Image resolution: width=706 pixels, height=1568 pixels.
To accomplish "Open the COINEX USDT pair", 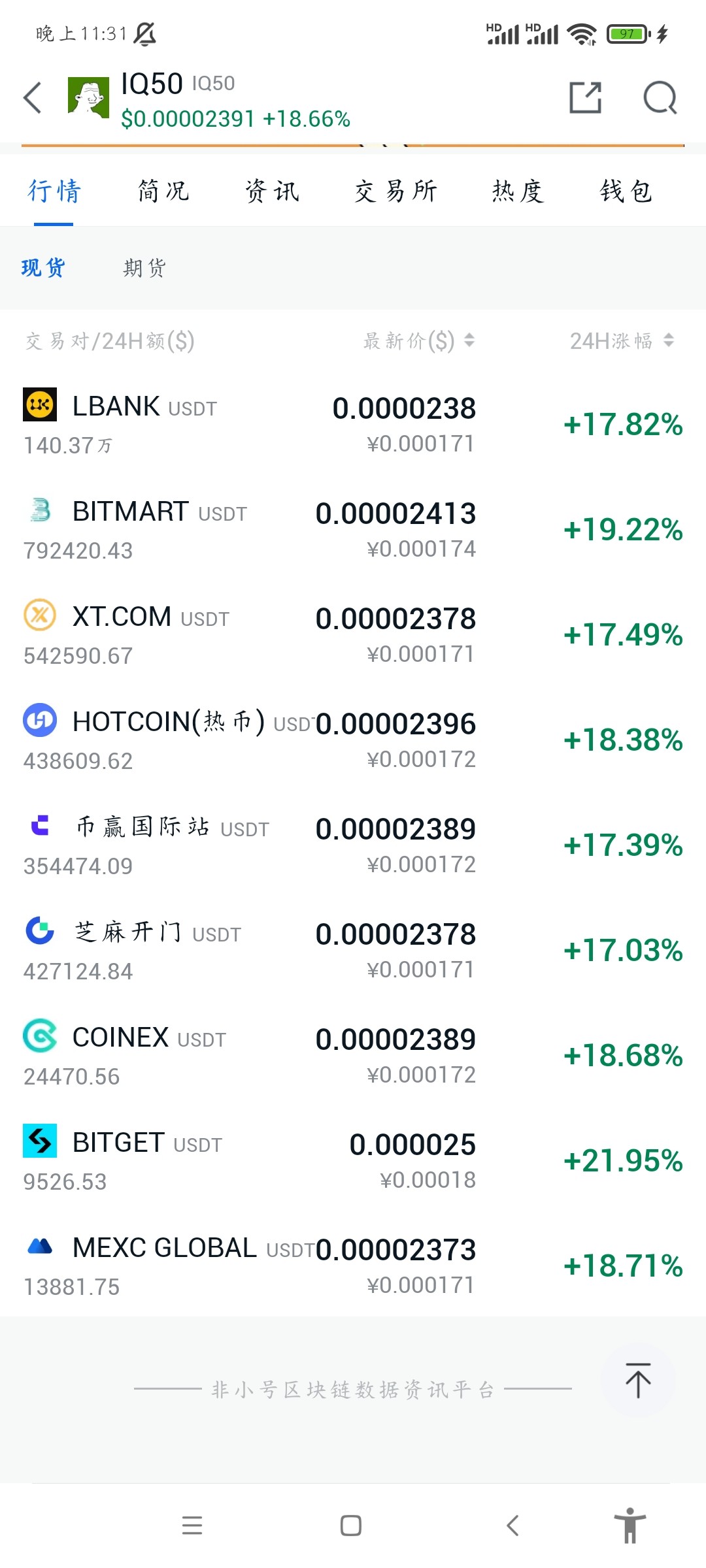I will click(353, 1056).
